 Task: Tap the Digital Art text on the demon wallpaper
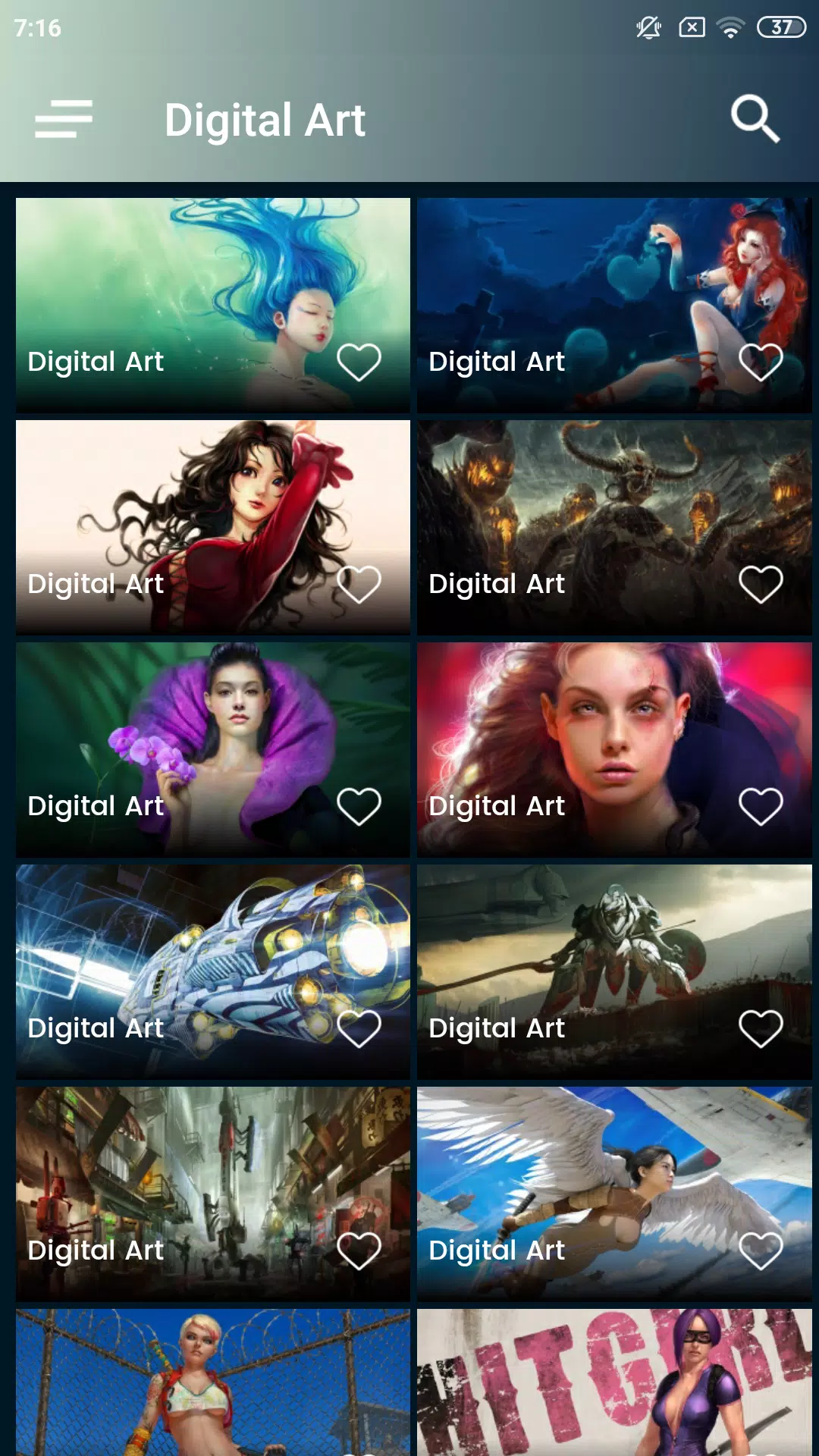coord(497,583)
